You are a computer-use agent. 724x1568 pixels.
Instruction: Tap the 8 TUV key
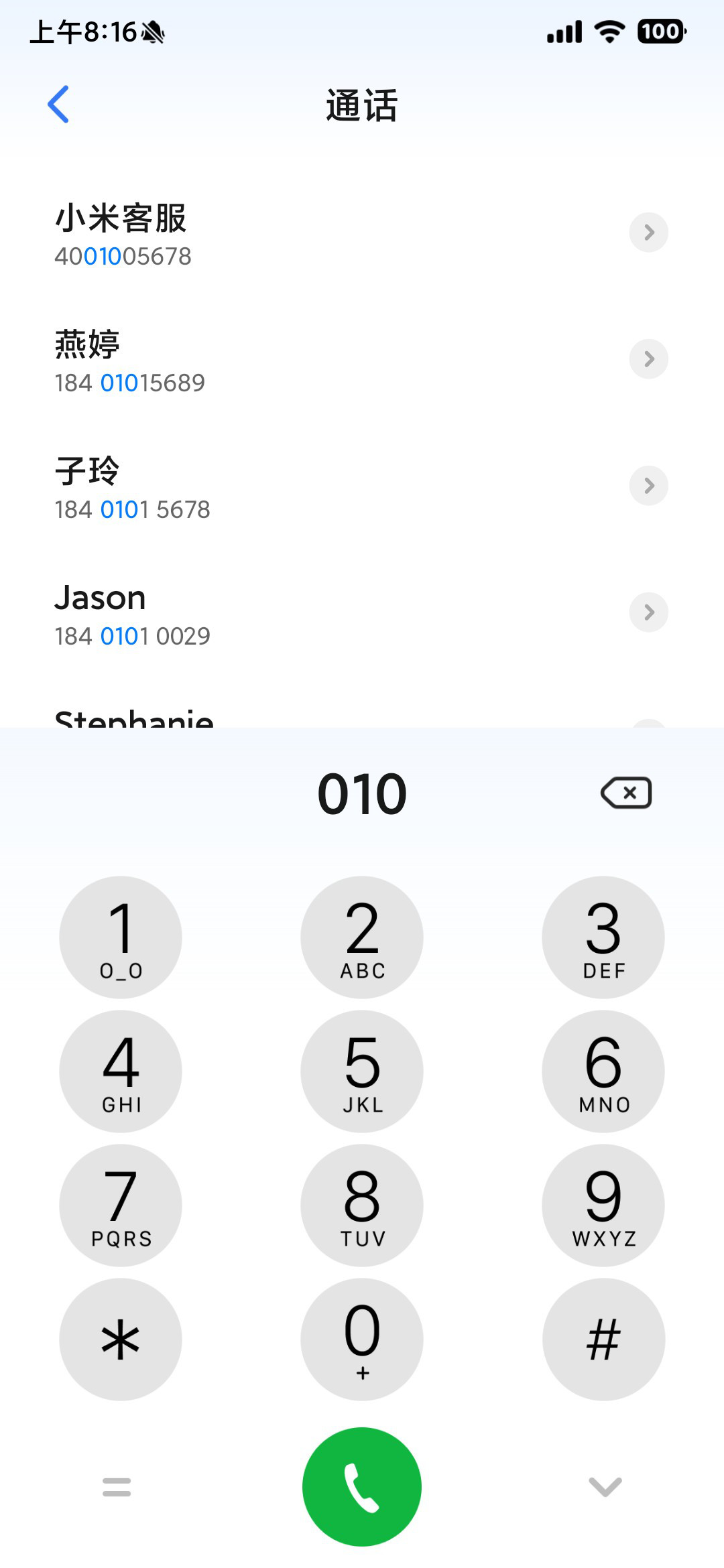coord(362,1205)
